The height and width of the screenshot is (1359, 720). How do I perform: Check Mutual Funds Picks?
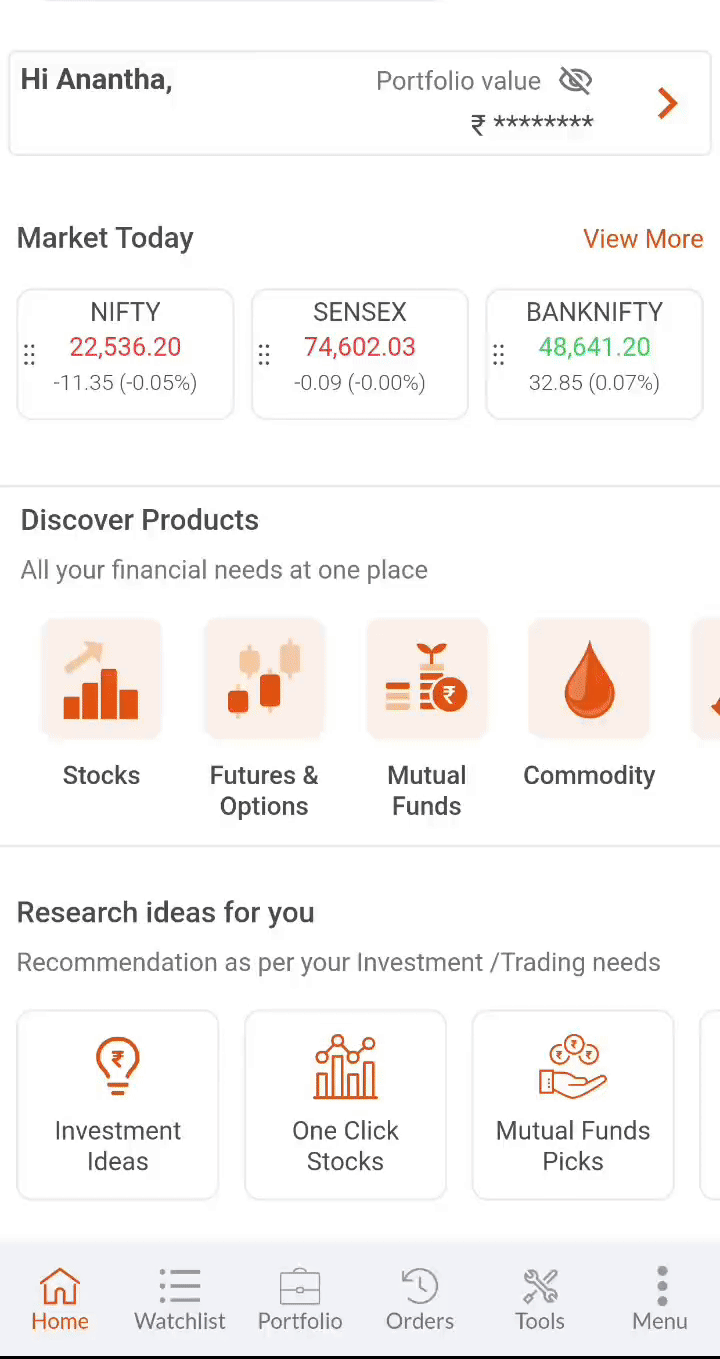click(573, 1104)
